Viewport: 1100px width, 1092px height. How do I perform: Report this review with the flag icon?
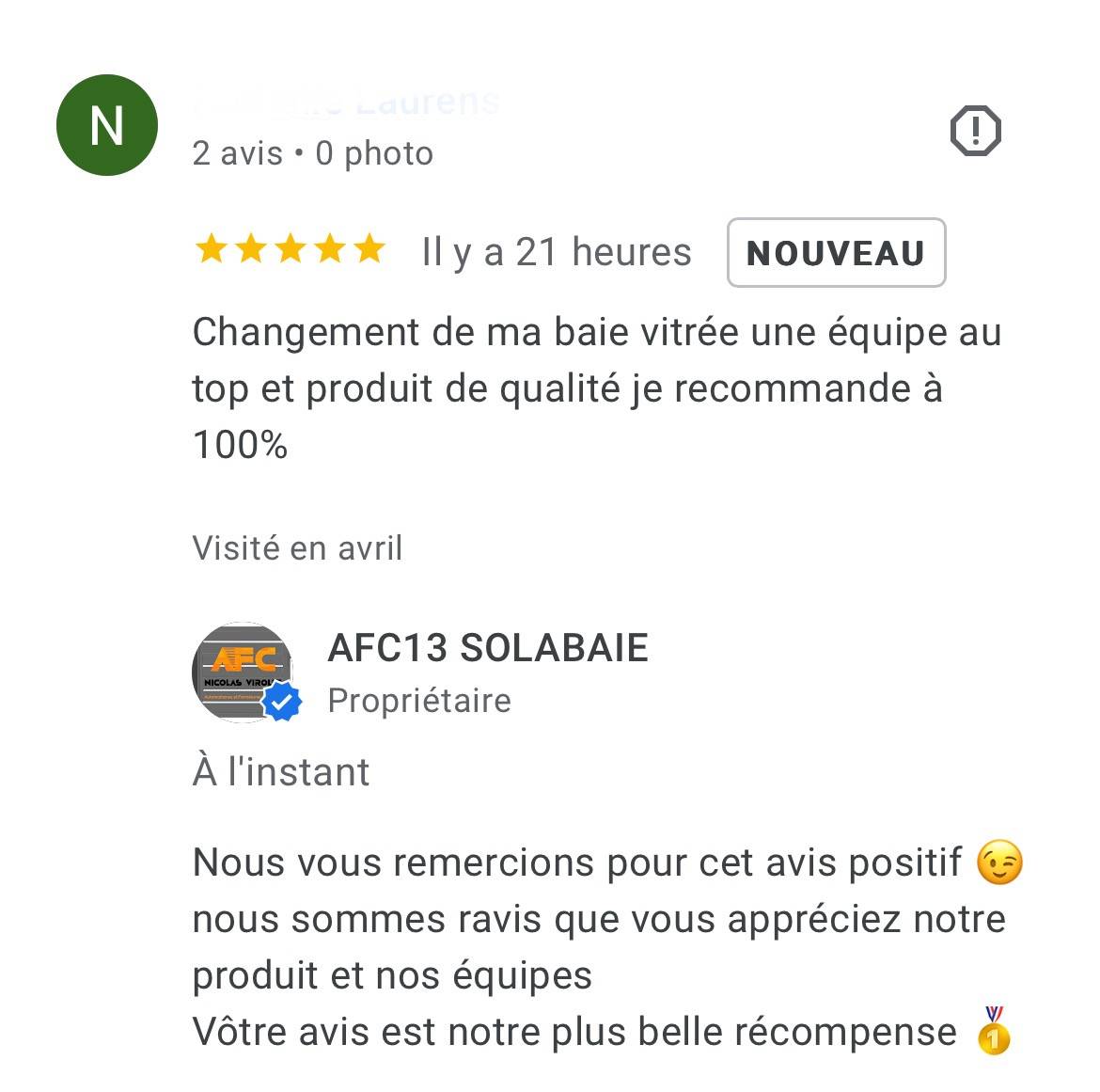975,130
